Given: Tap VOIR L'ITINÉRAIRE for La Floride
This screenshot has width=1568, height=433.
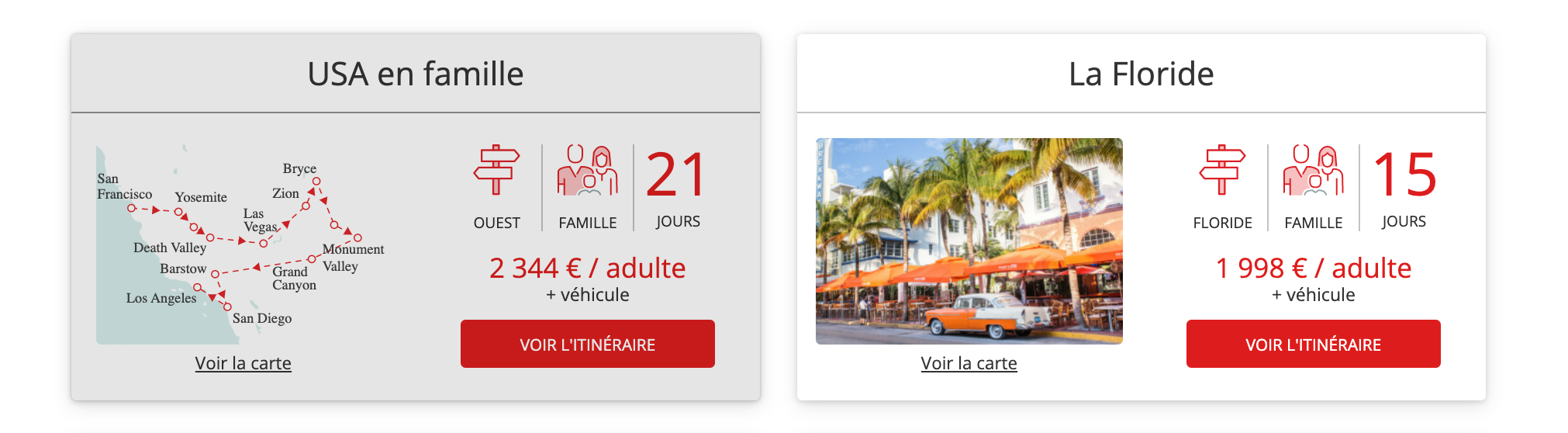Looking at the screenshot, I should 1312,344.
